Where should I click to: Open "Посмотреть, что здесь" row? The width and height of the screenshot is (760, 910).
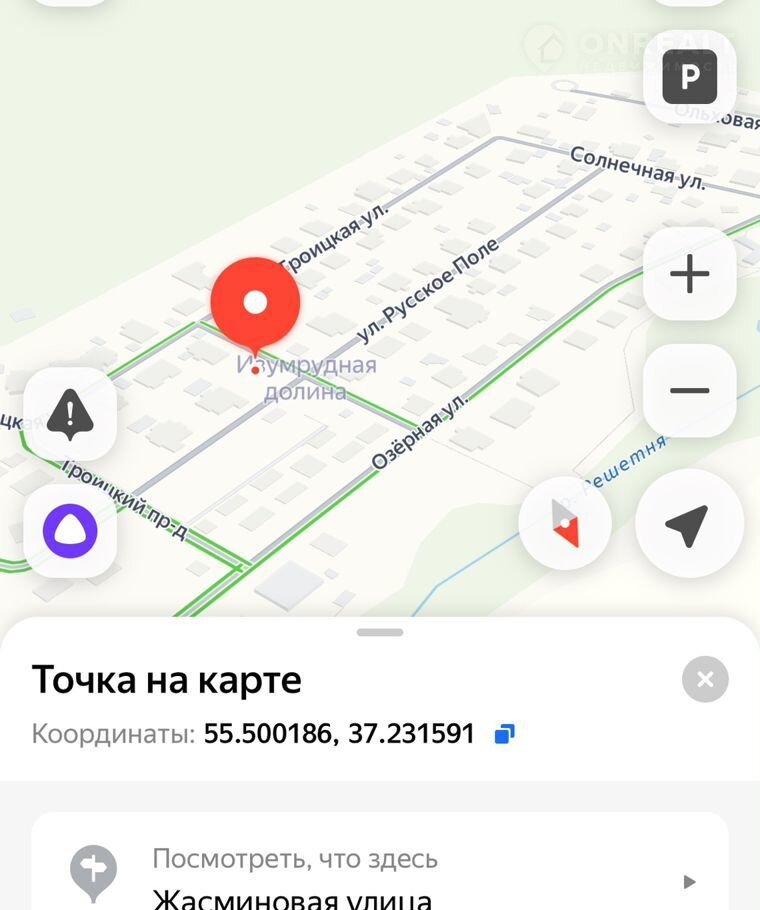click(x=380, y=872)
